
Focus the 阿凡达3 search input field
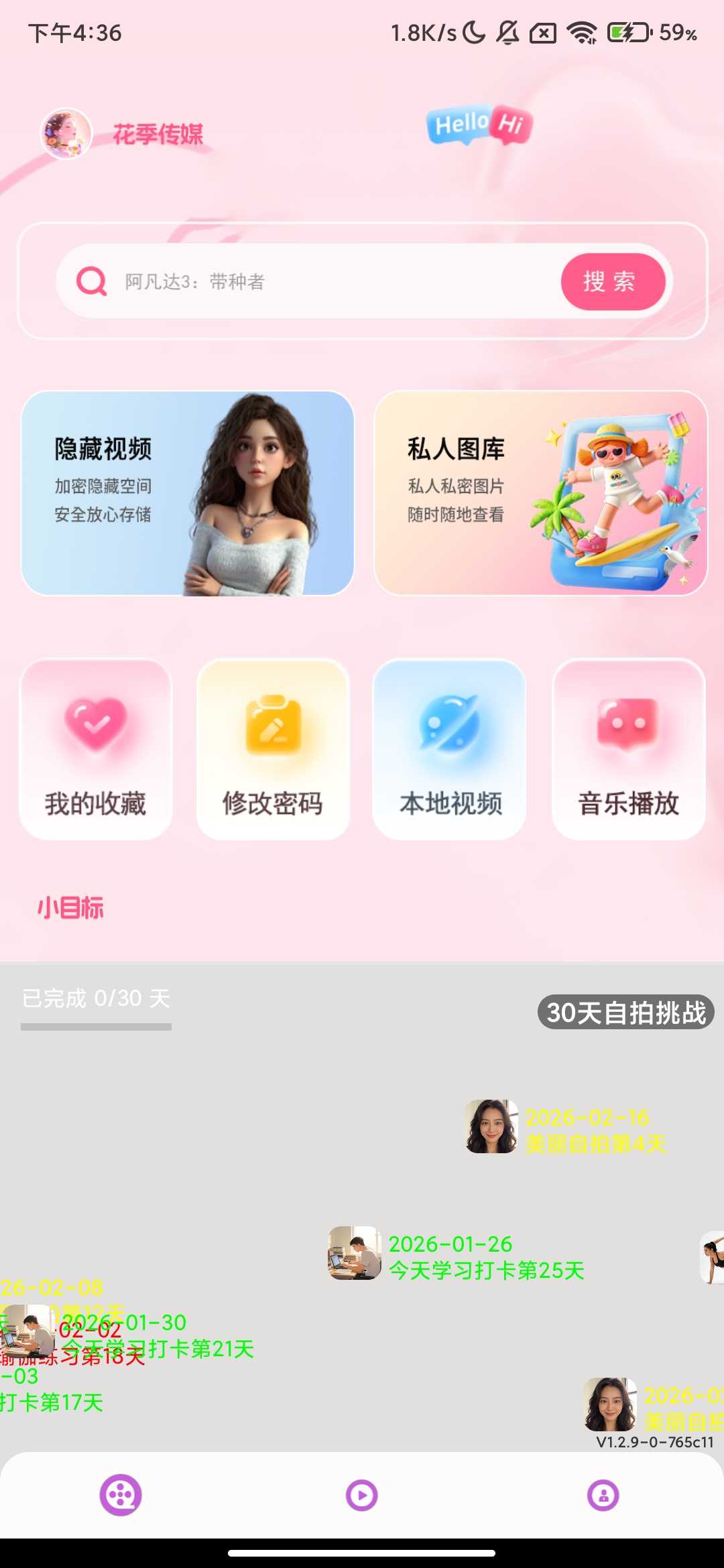[302, 282]
